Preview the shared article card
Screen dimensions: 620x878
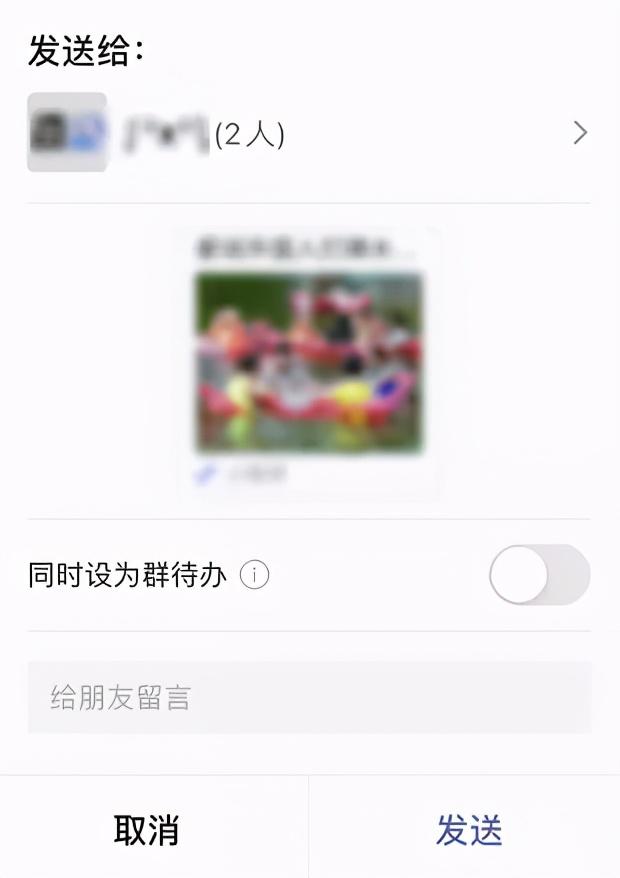pos(309,362)
